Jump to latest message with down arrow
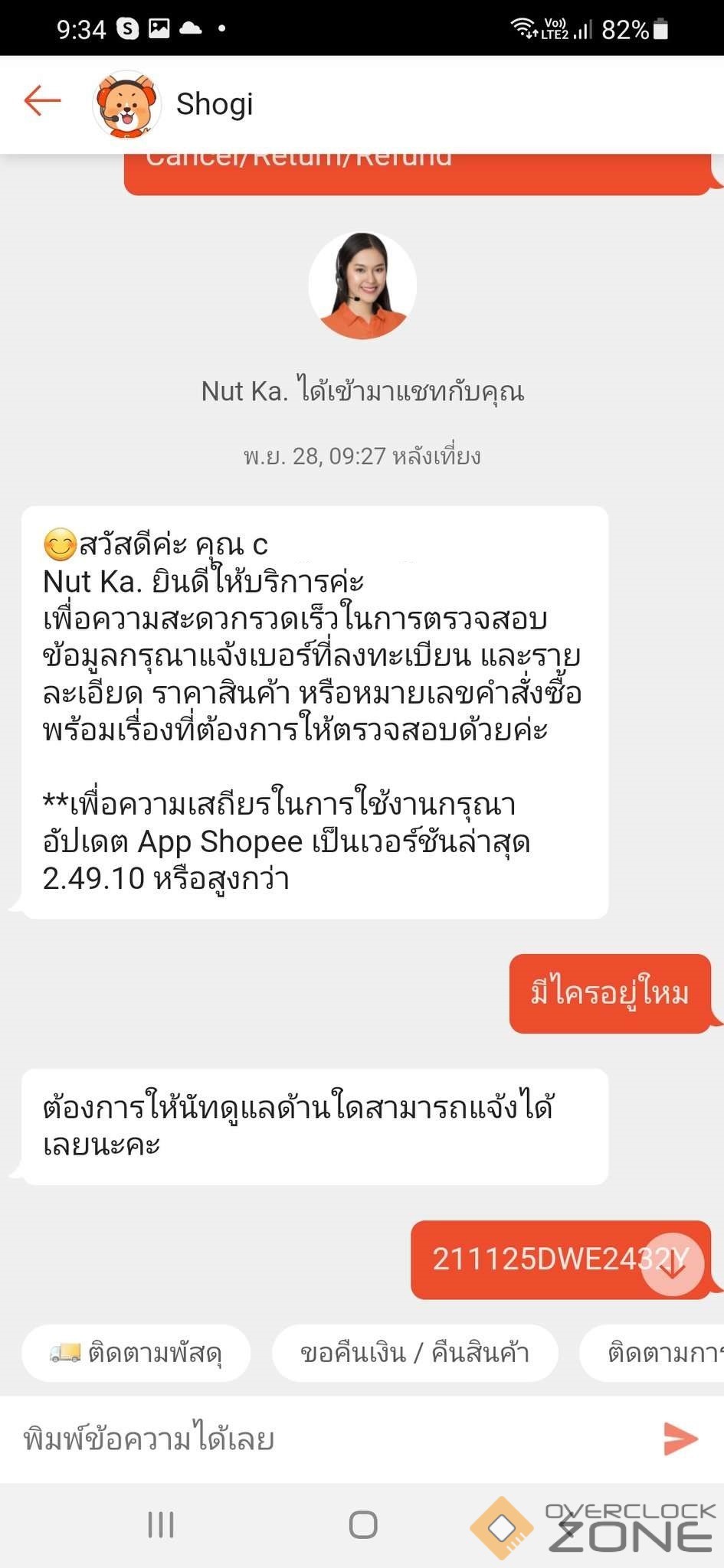This screenshot has width=724, height=1568. click(x=672, y=1265)
